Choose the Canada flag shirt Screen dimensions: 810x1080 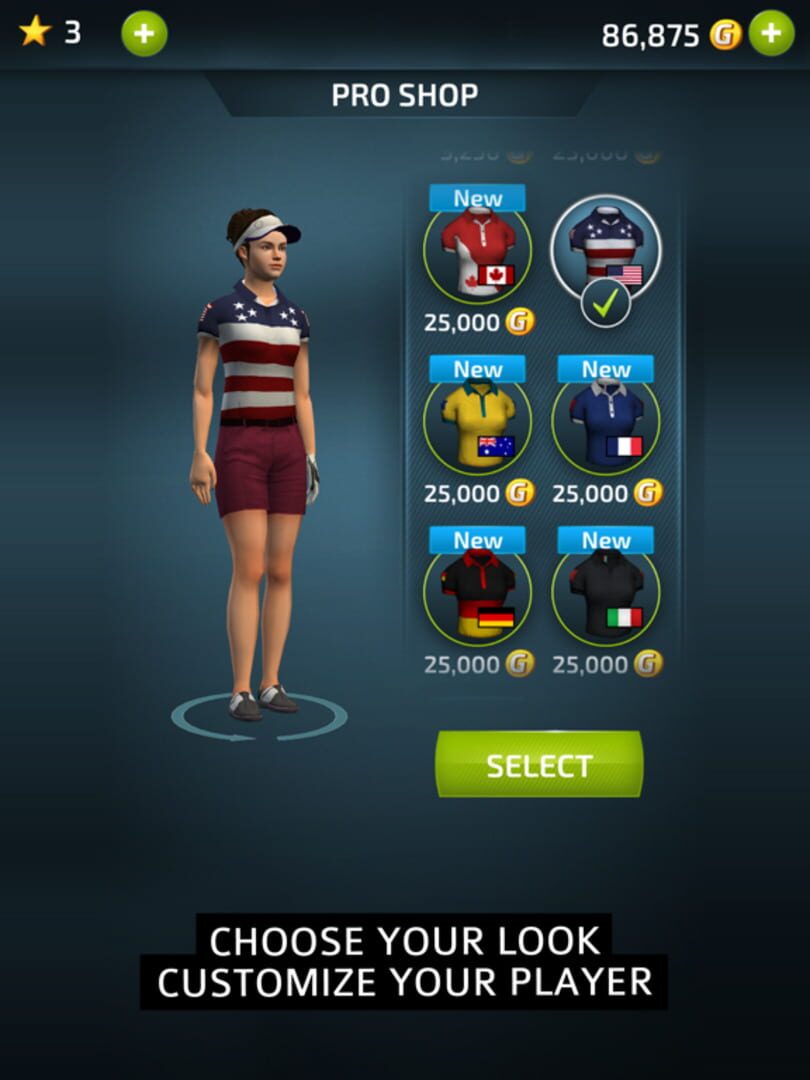[477, 250]
